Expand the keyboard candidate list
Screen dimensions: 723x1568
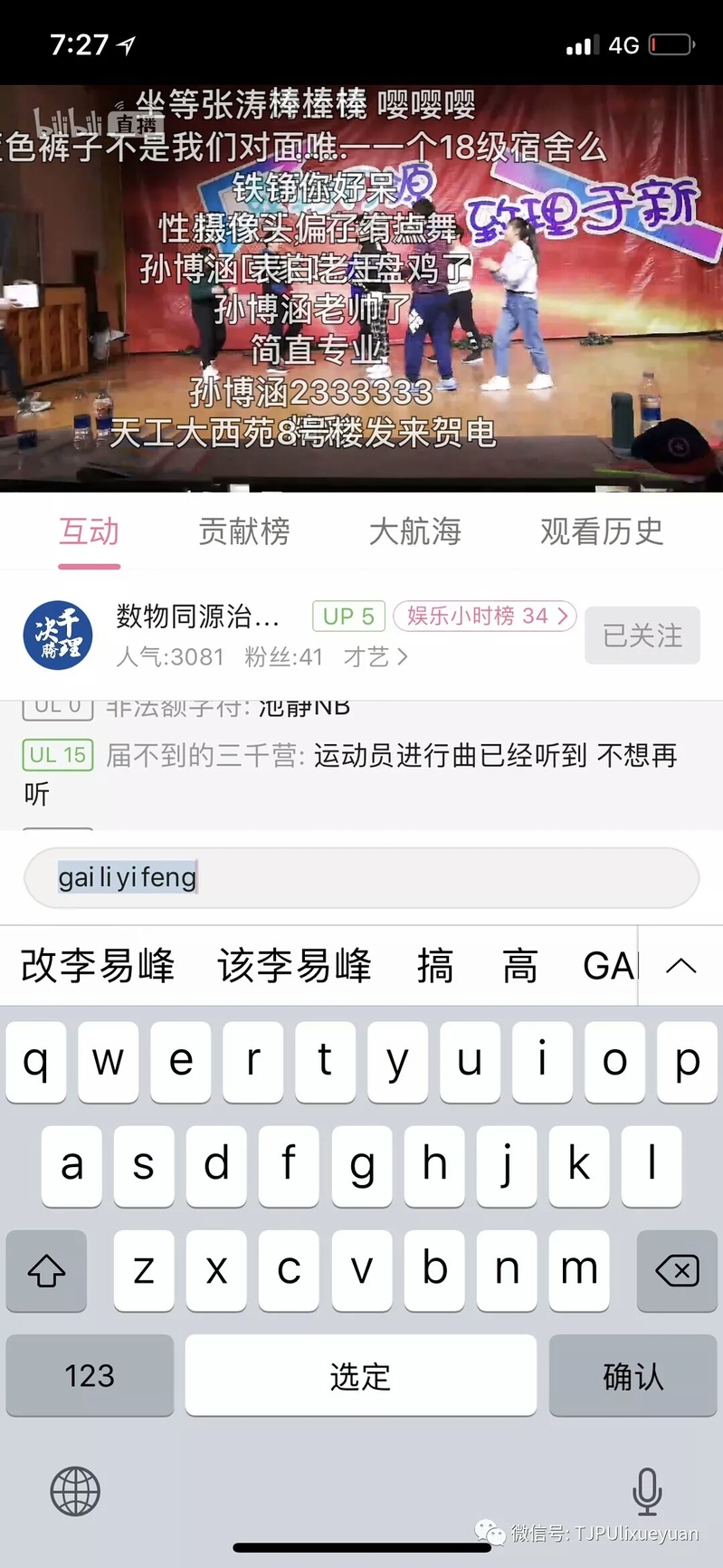680,966
